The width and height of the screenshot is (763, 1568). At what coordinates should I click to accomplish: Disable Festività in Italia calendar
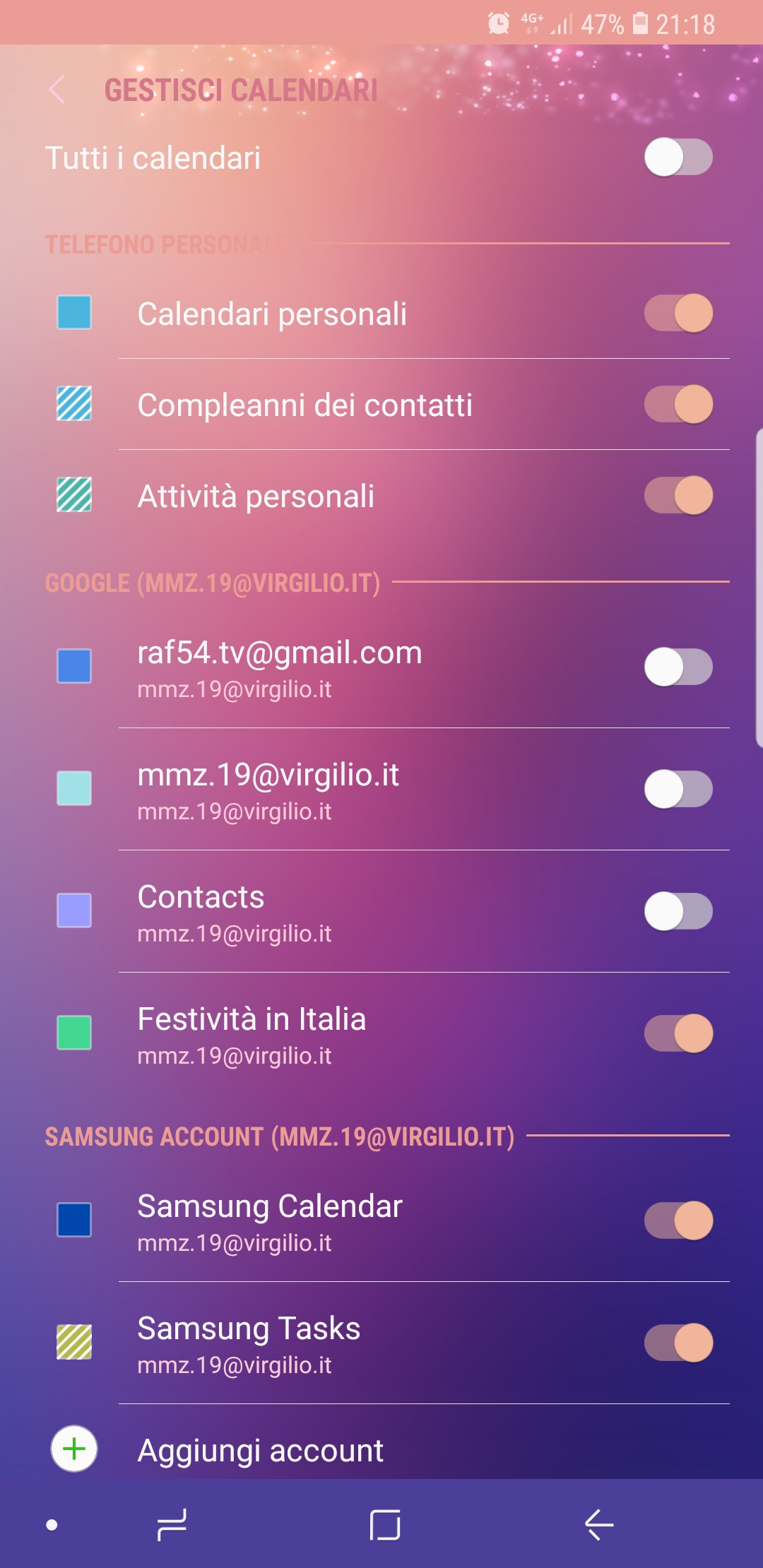(x=678, y=1033)
